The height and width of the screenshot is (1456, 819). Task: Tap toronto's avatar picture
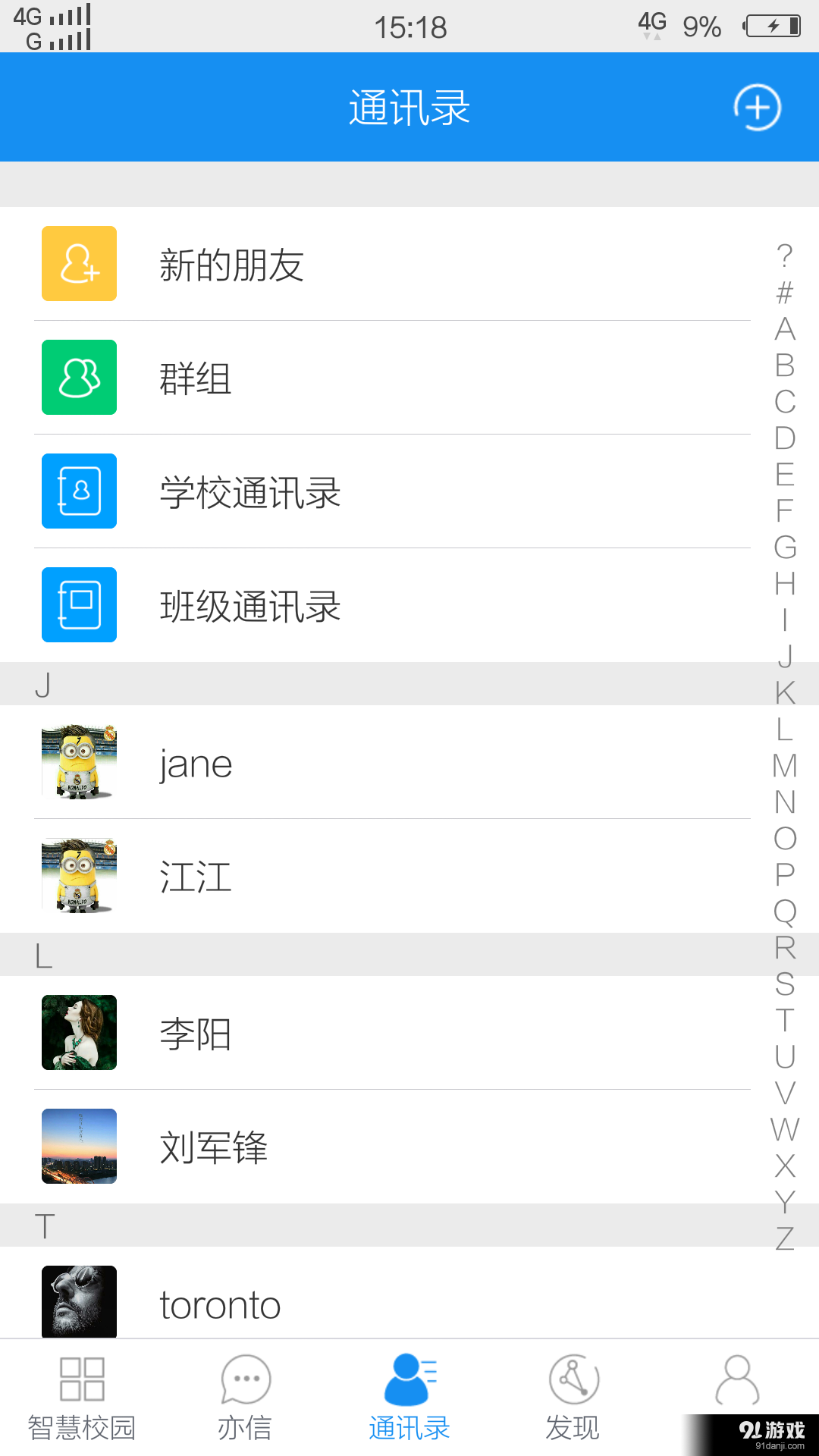tap(78, 1301)
